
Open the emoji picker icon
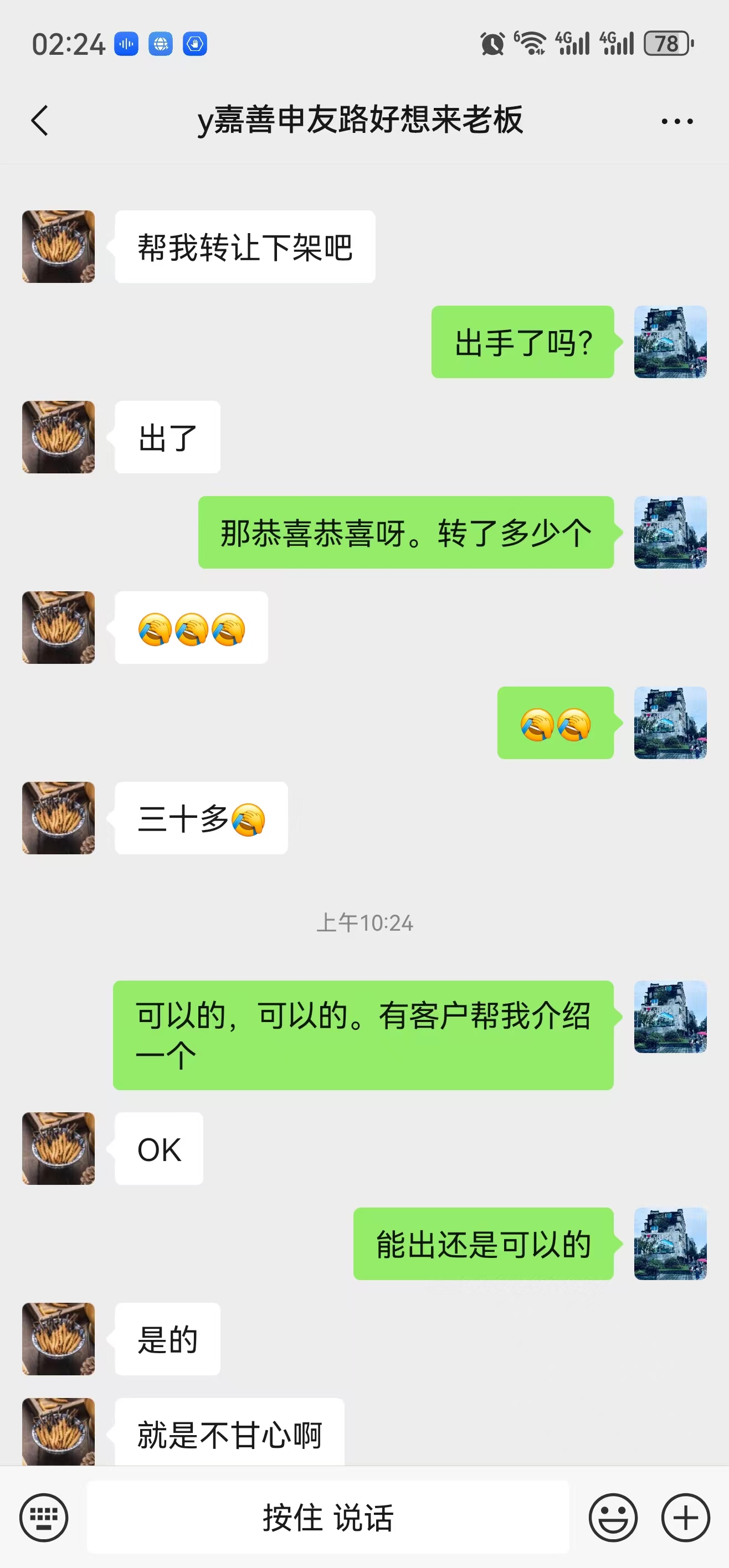(613, 1518)
